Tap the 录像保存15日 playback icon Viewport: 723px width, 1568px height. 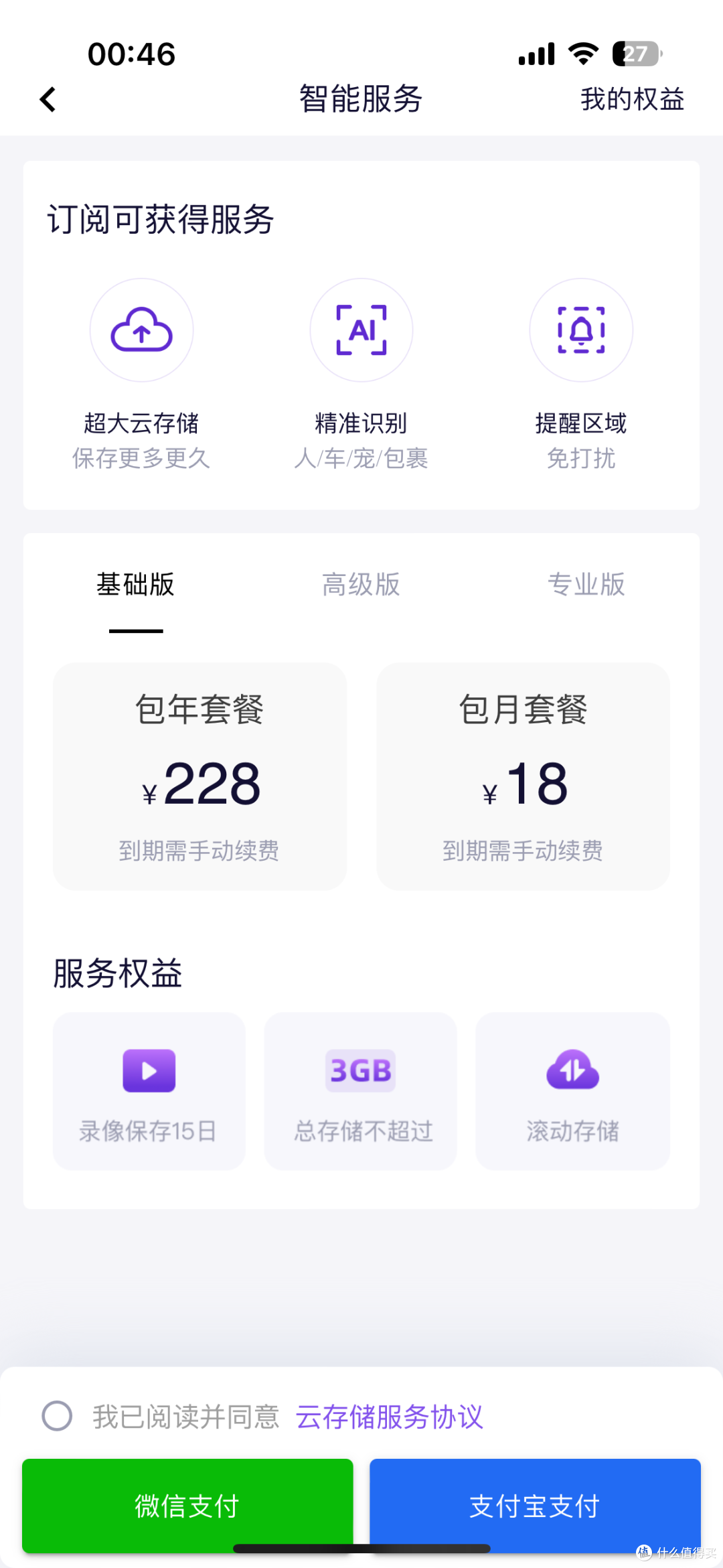coord(149,1070)
